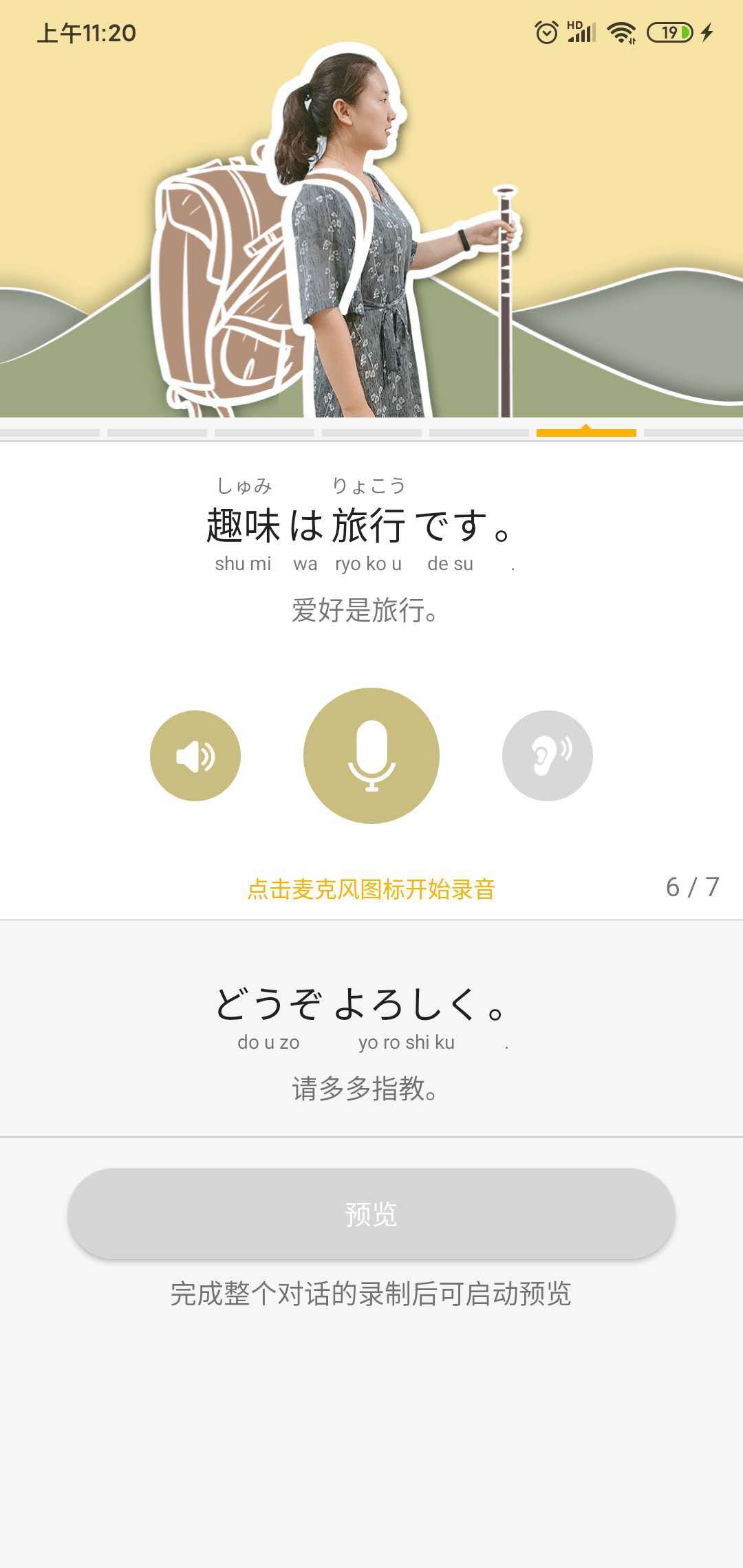Tap the highlighted sixth segment of the progress bar

click(585, 433)
